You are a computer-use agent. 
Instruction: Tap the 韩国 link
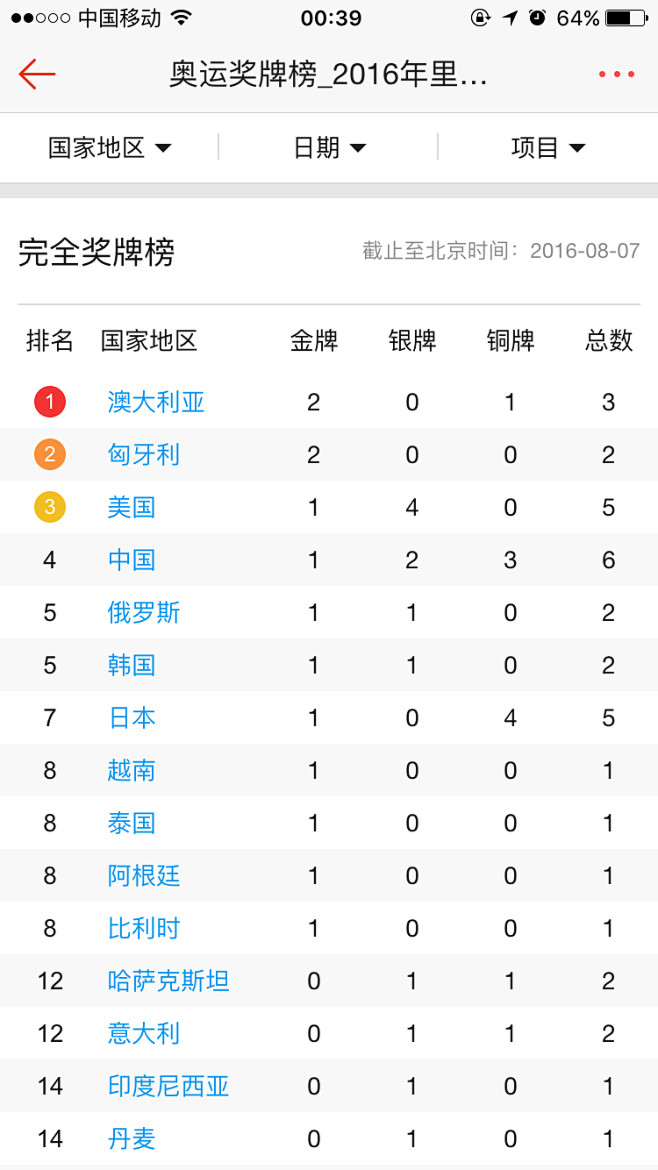132,665
